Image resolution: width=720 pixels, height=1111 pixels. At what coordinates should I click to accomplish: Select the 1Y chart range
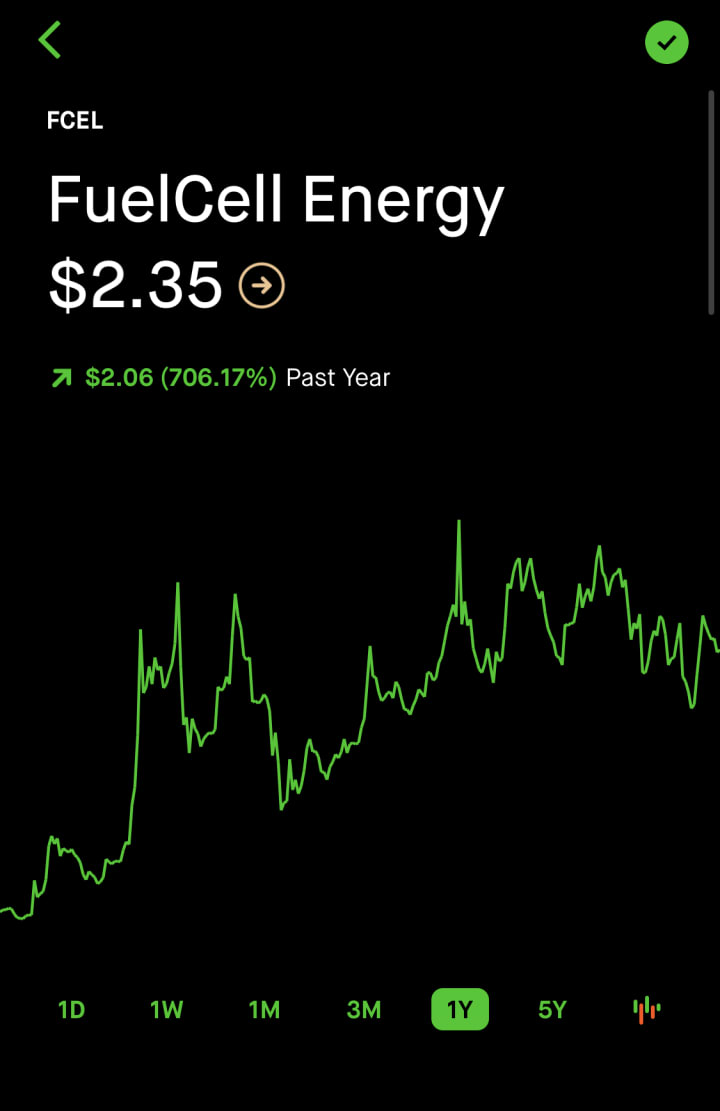pyautogui.click(x=459, y=1010)
